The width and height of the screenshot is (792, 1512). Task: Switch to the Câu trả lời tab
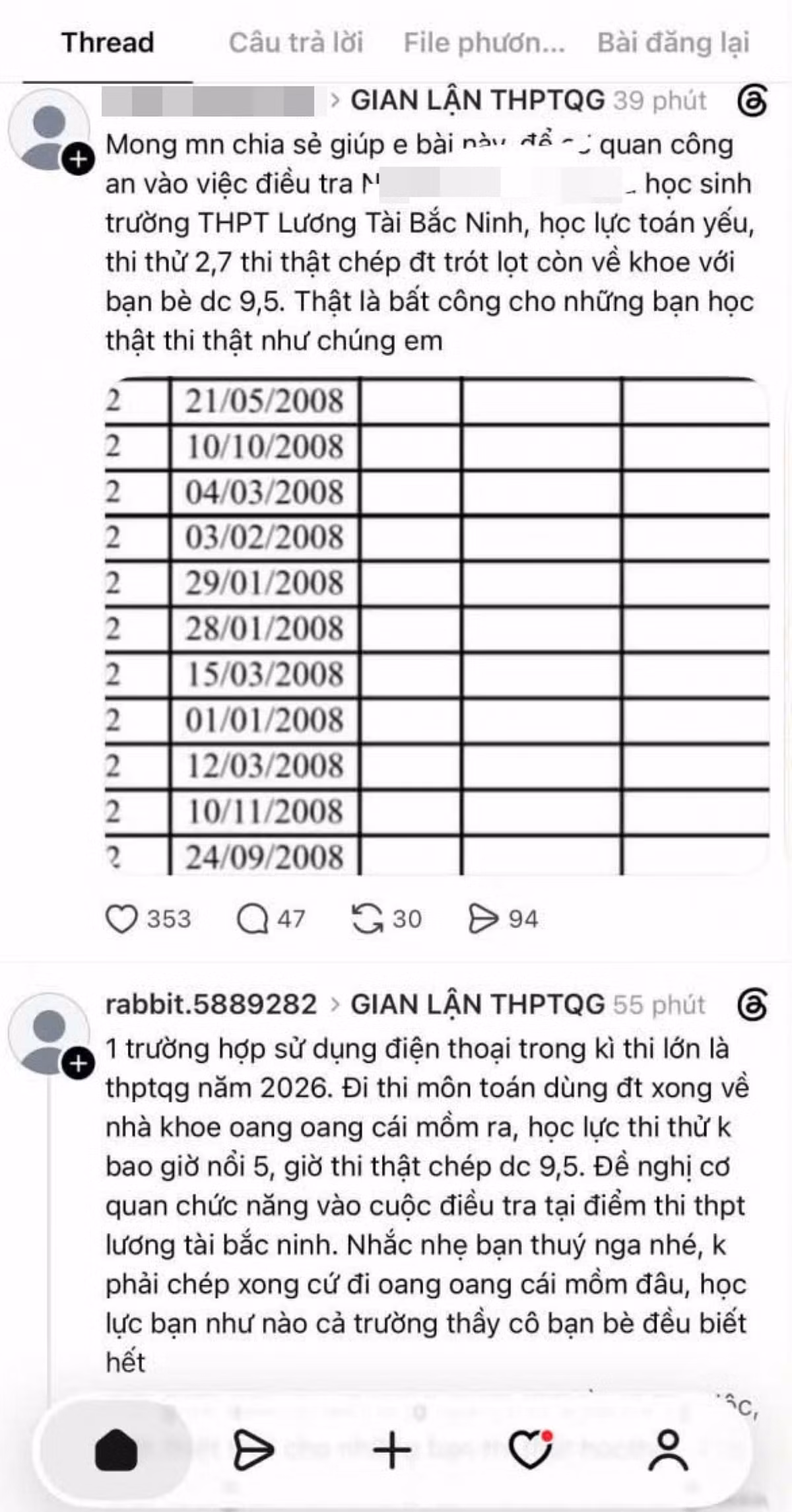pyautogui.click(x=296, y=43)
